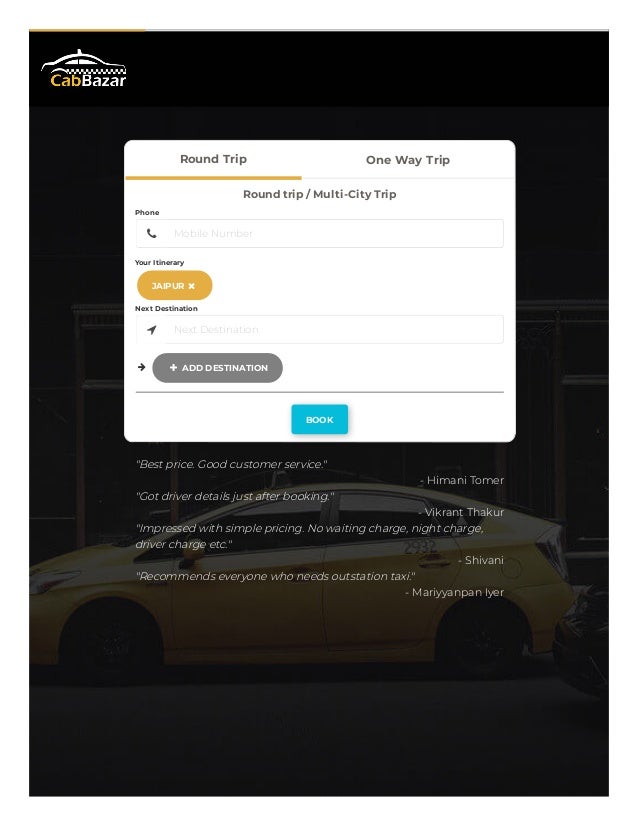
Task: Switch to the One Way Trip tab
Action: [x=407, y=160]
